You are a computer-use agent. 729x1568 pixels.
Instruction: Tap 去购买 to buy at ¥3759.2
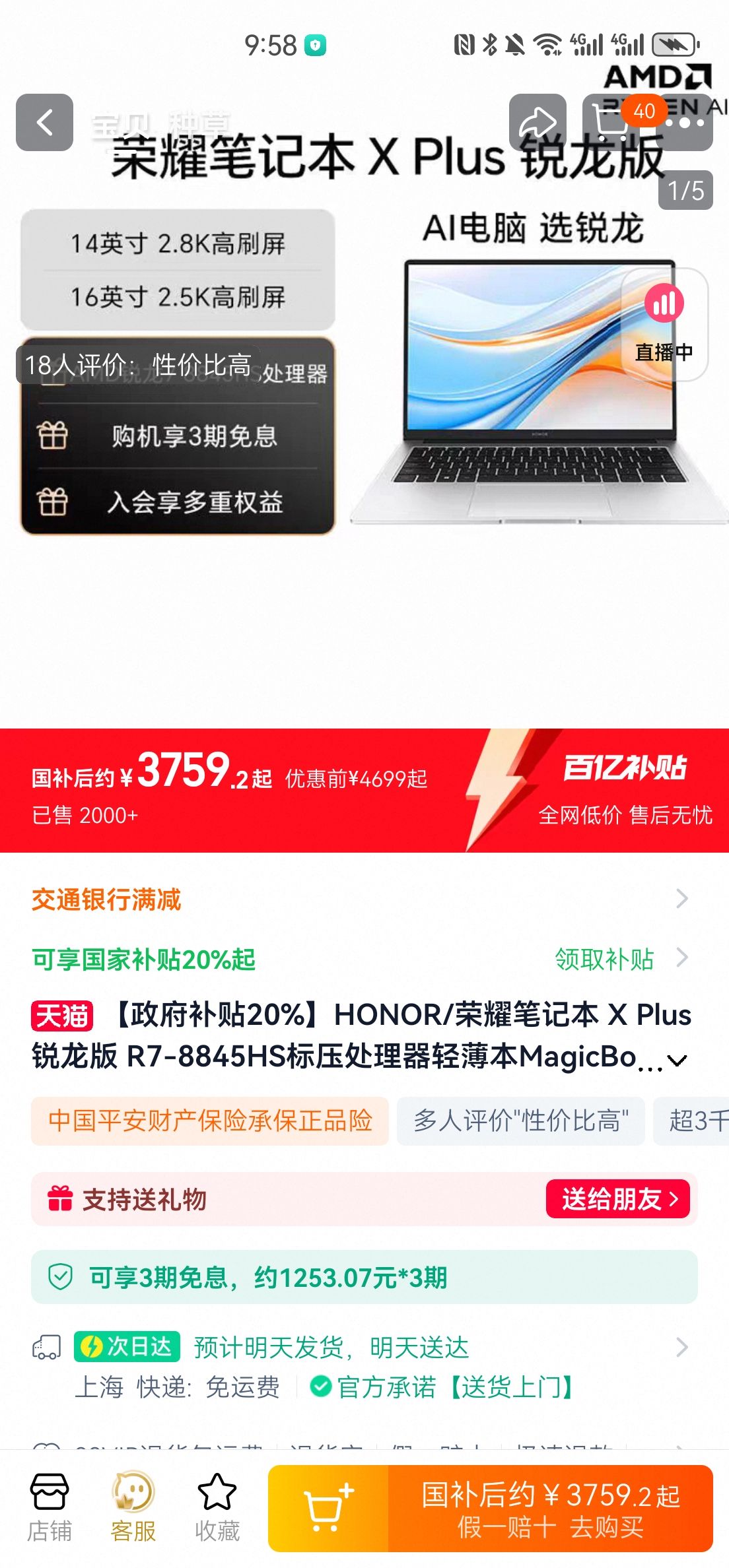pyautogui.click(x=551, y=1509)
